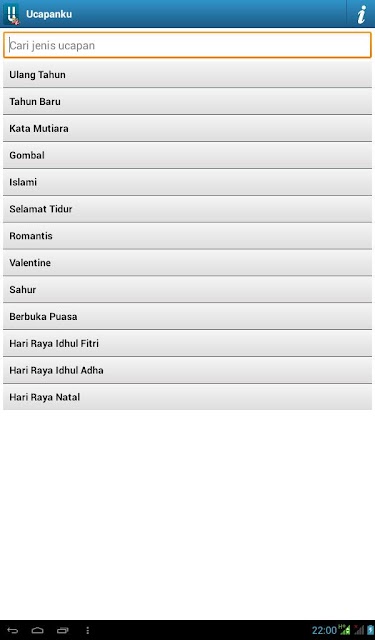
Task: Open Hari Raya Idhul Fitri greetings
Action: pyautogui.click(x=187, y=343)
